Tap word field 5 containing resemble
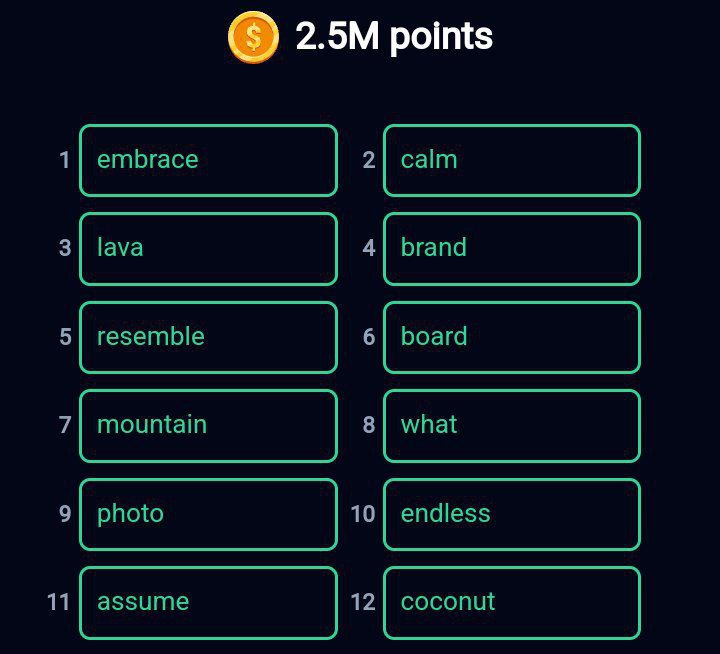The image size is (720, 654). click(208, 337)
